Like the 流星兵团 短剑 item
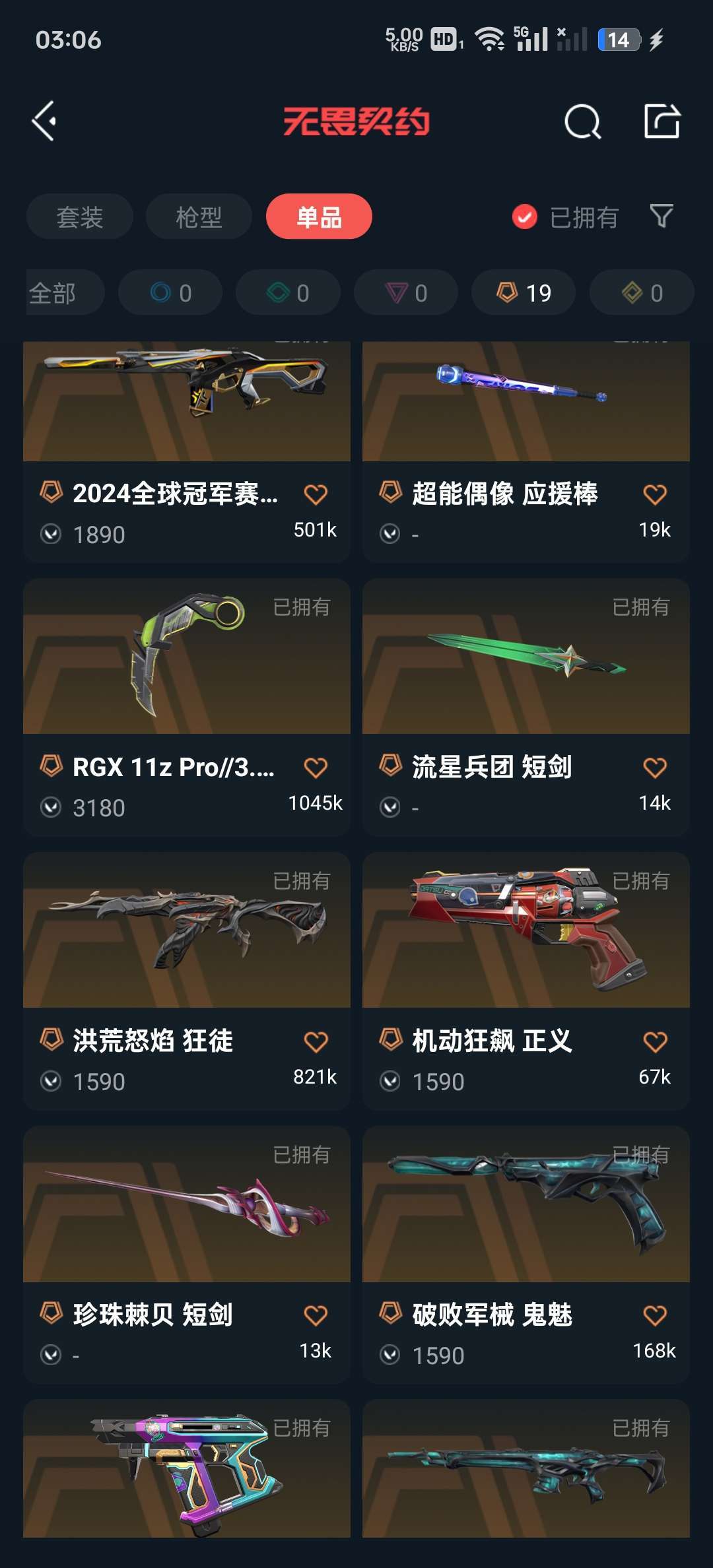 pos(655,768)
